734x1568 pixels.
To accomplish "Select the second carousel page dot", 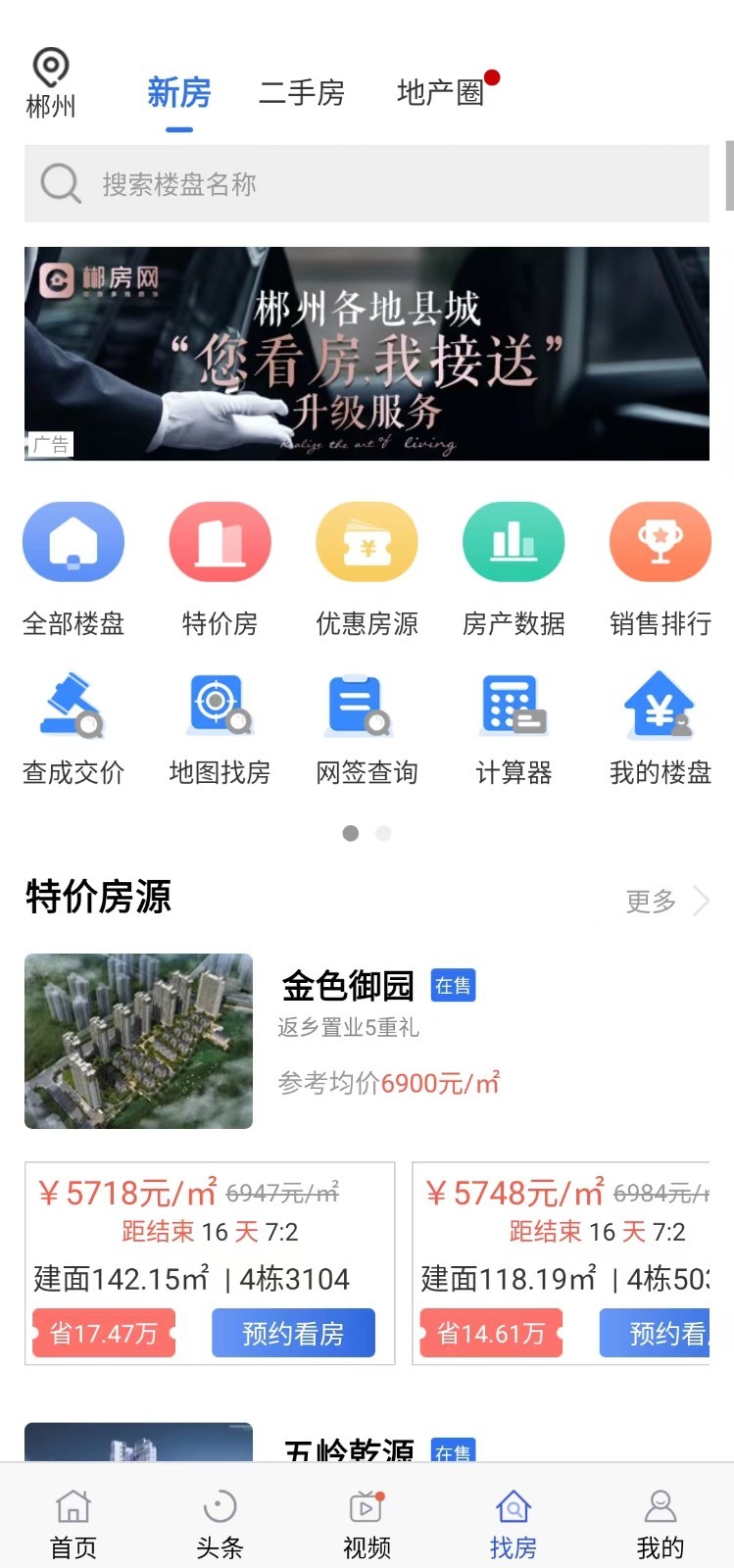I will tap(383, 833).
